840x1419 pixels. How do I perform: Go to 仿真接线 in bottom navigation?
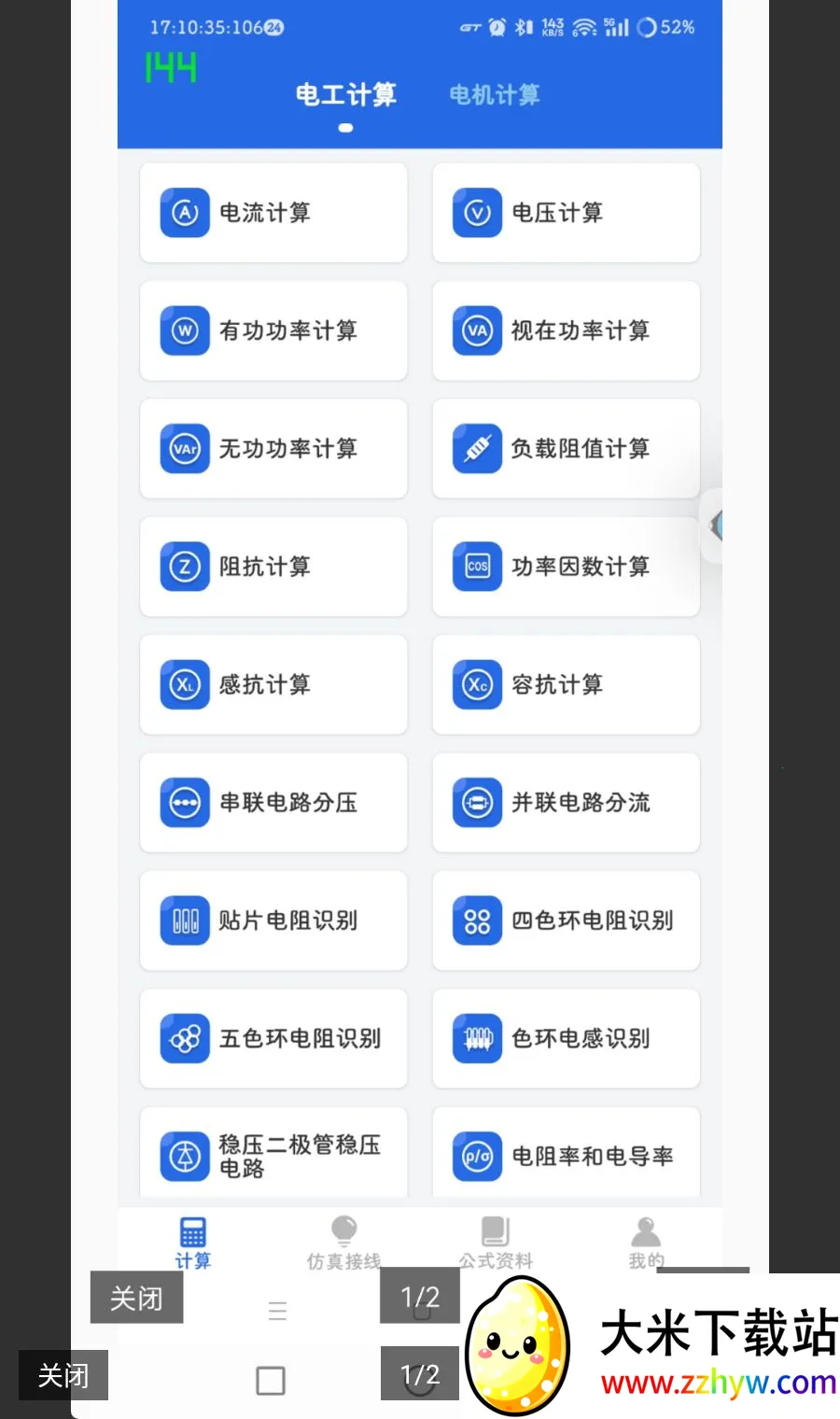coord(343,1243)
